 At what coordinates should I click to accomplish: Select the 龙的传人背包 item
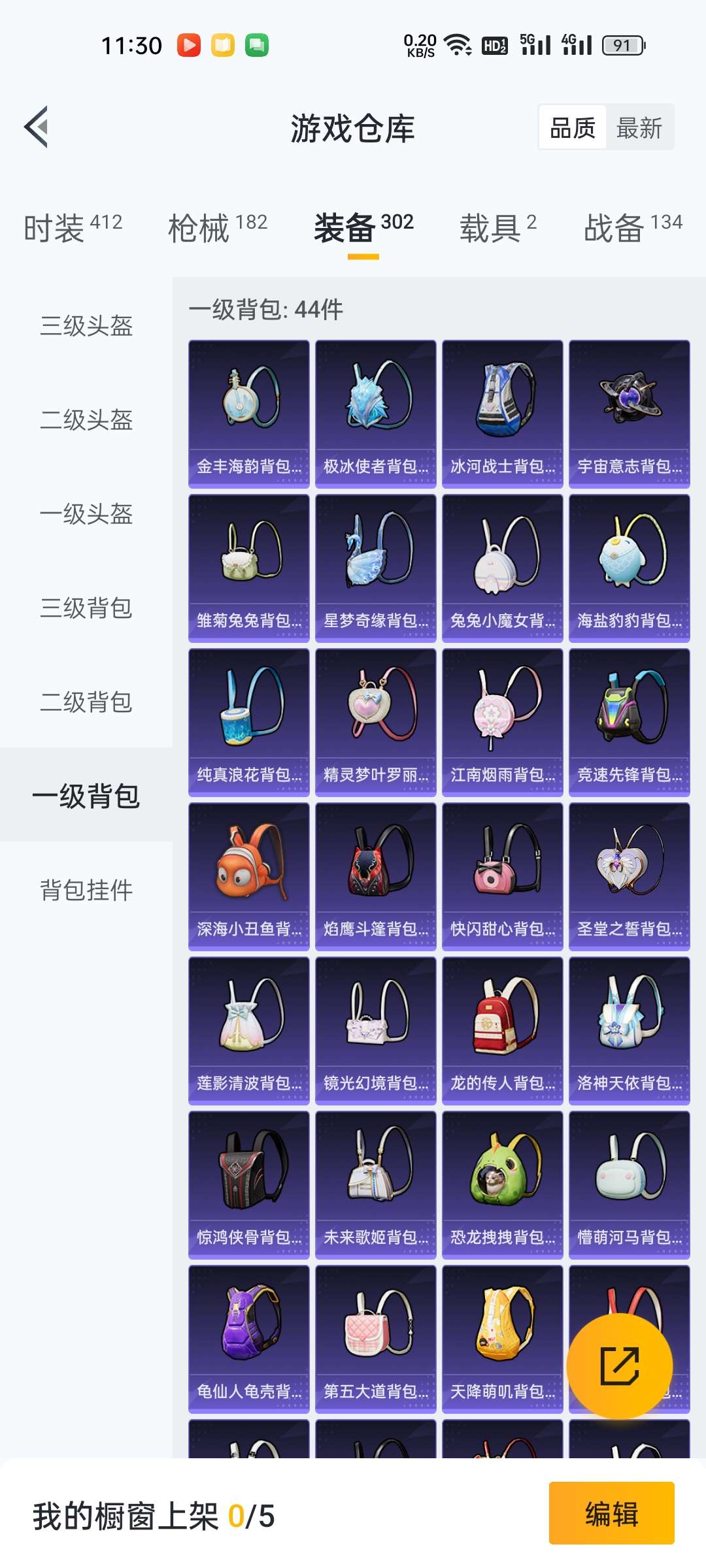(x=503, y=1031)
